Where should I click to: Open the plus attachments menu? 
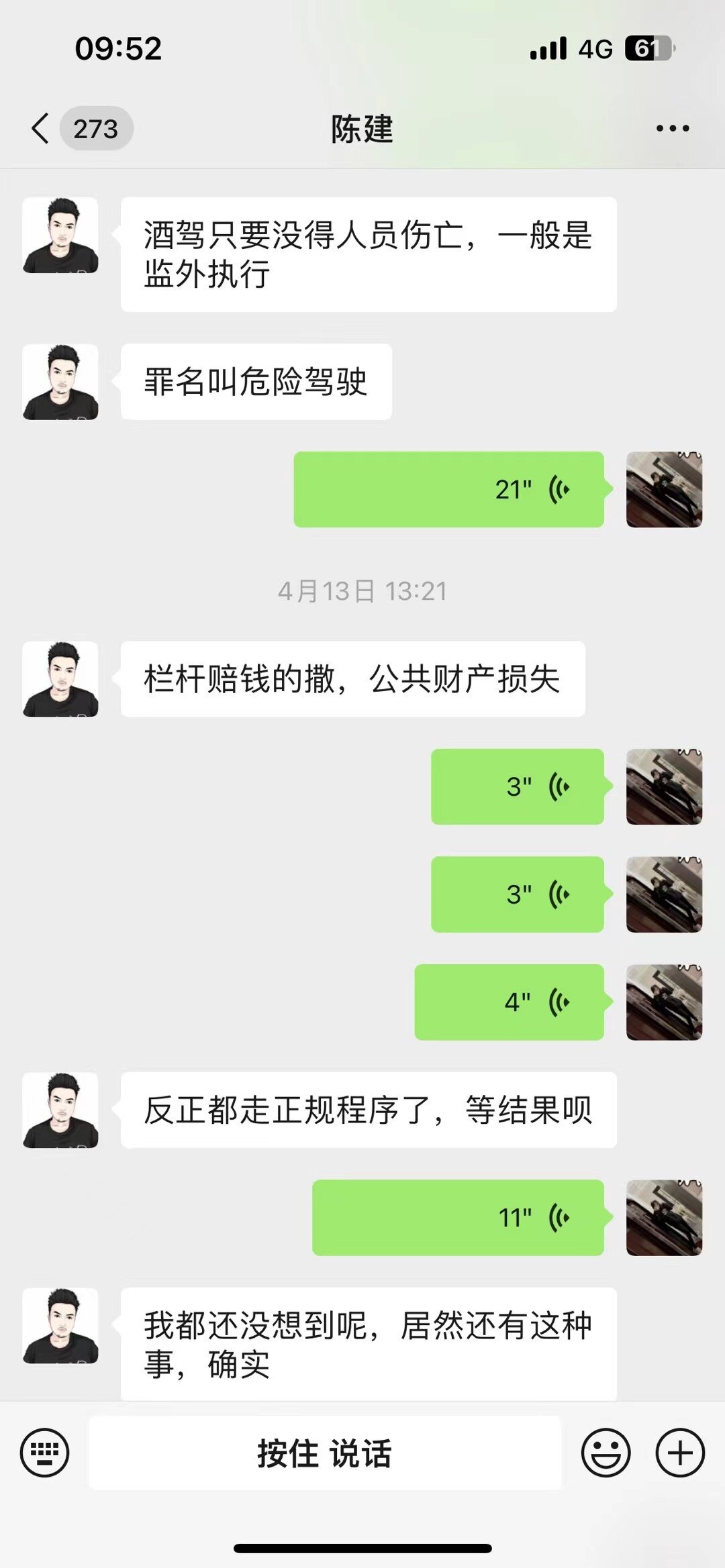click(x=679, y=1453)
